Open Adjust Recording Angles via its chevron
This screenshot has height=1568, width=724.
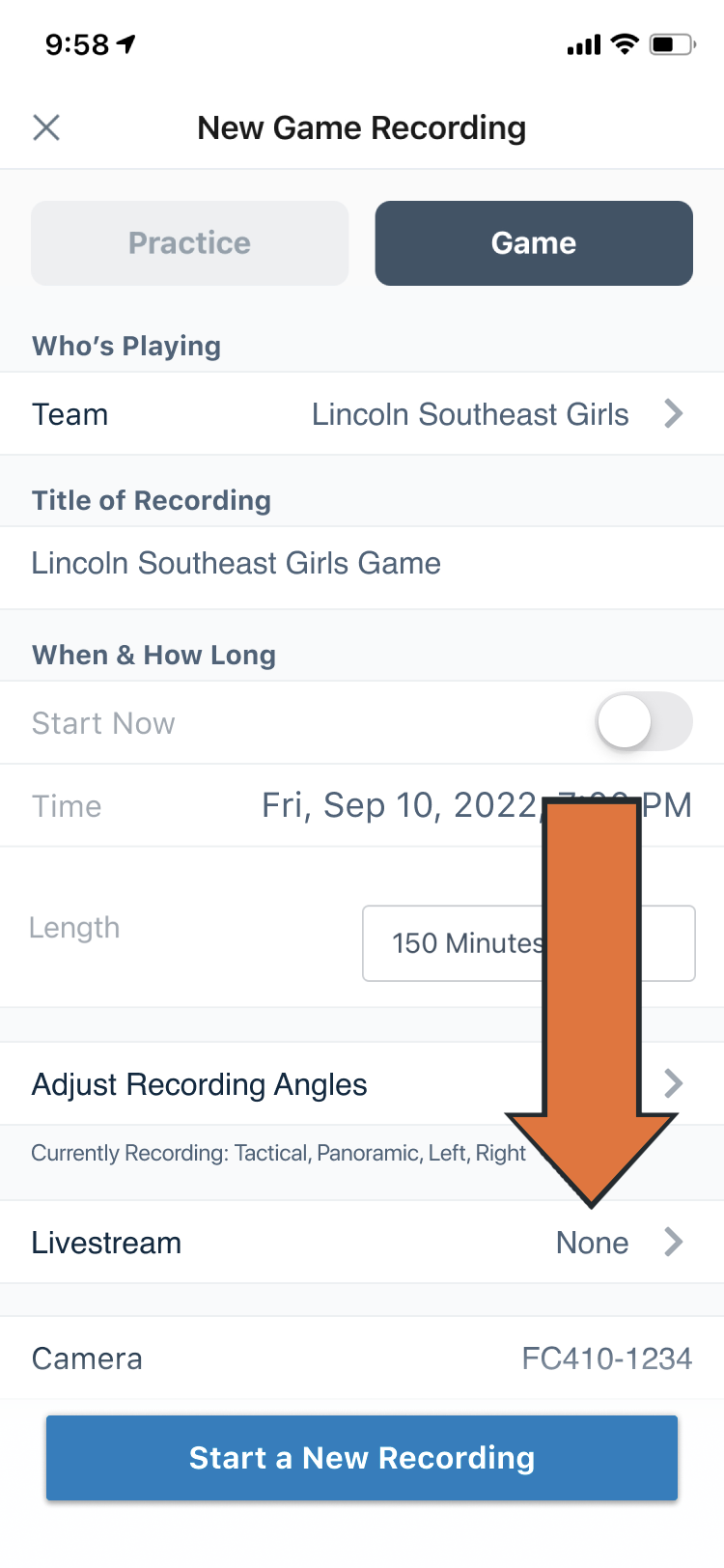pyautogui.click(x=673, y=1083)
